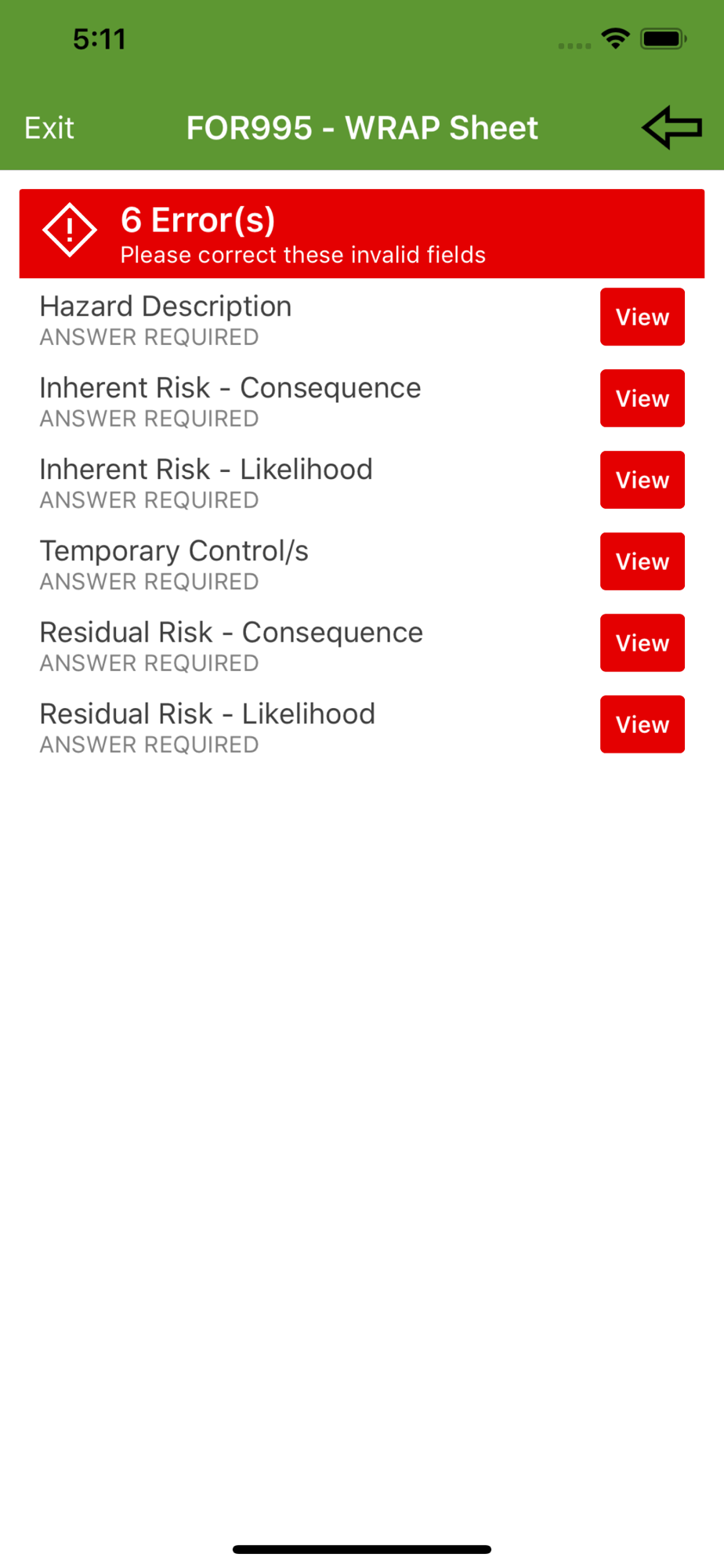This screenshot has height=1568, width=724.
Task: Go back using the arrow icon
Action: point(672,127)
